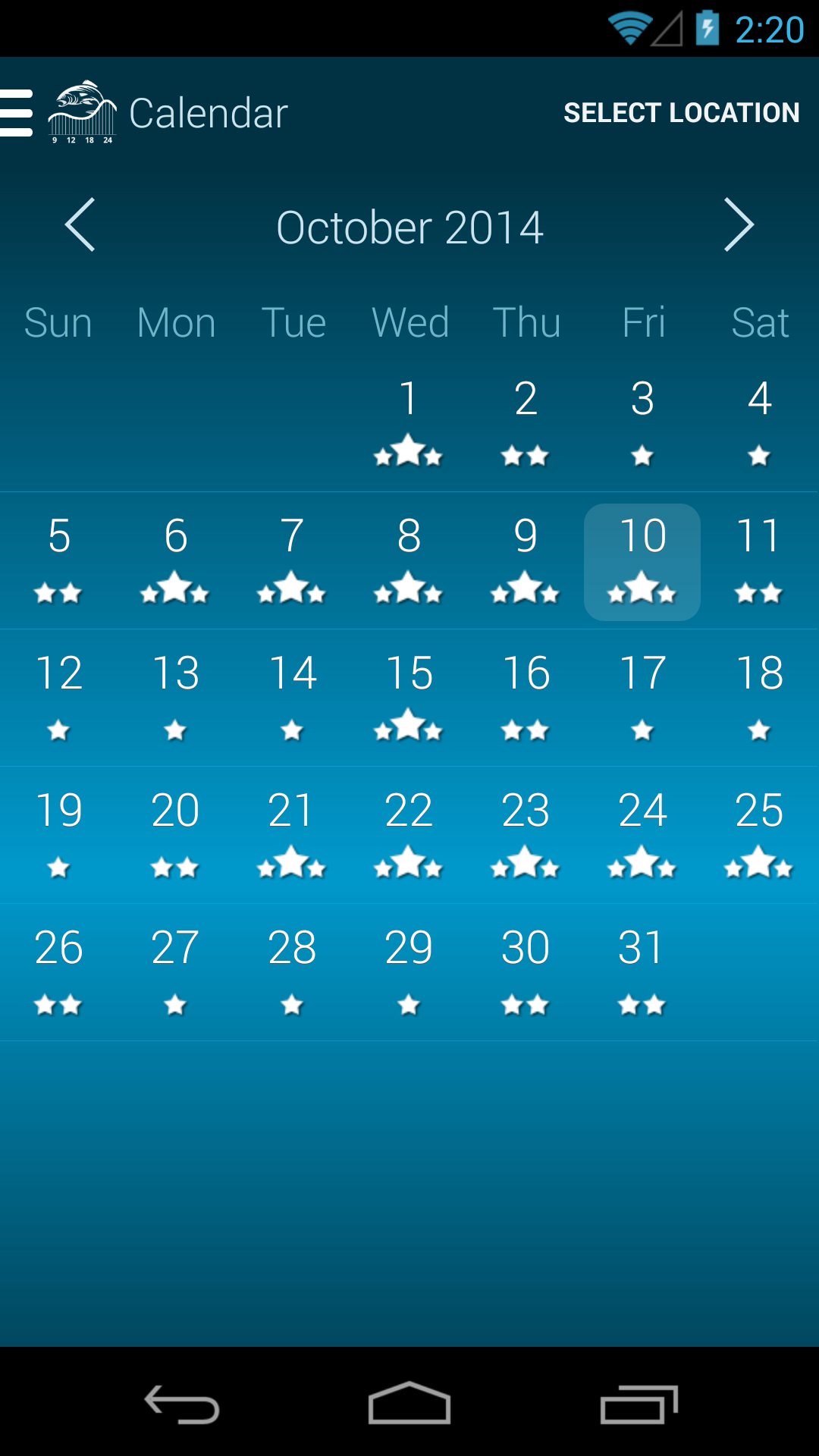Open the last day, October 31
The width and height of the screenshot is (819, 1456).
(642, 972)
